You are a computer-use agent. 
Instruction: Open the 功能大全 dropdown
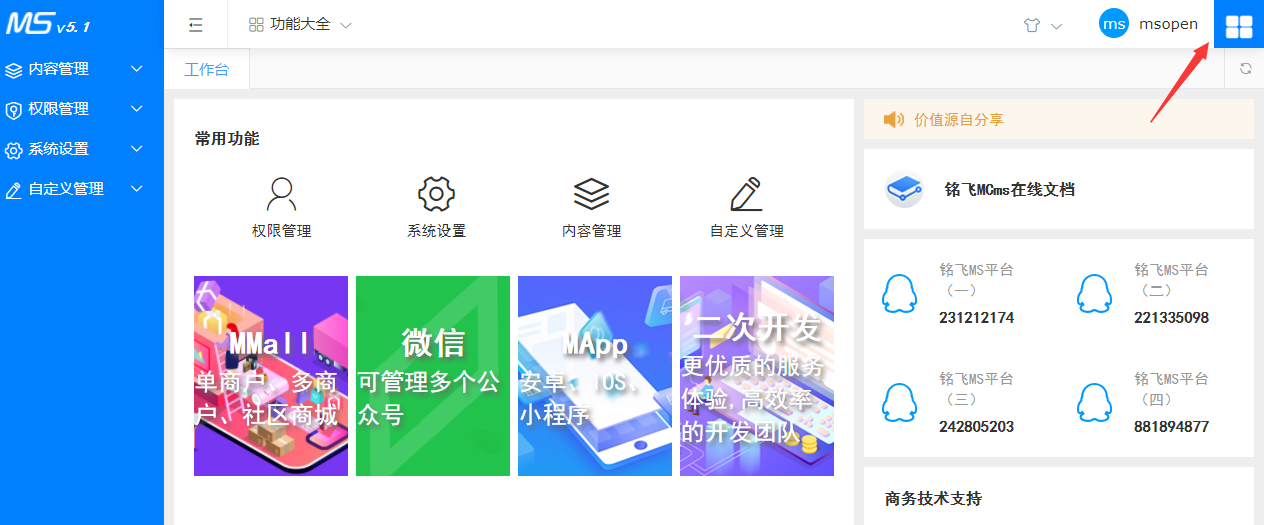click(x=300, y=25)
